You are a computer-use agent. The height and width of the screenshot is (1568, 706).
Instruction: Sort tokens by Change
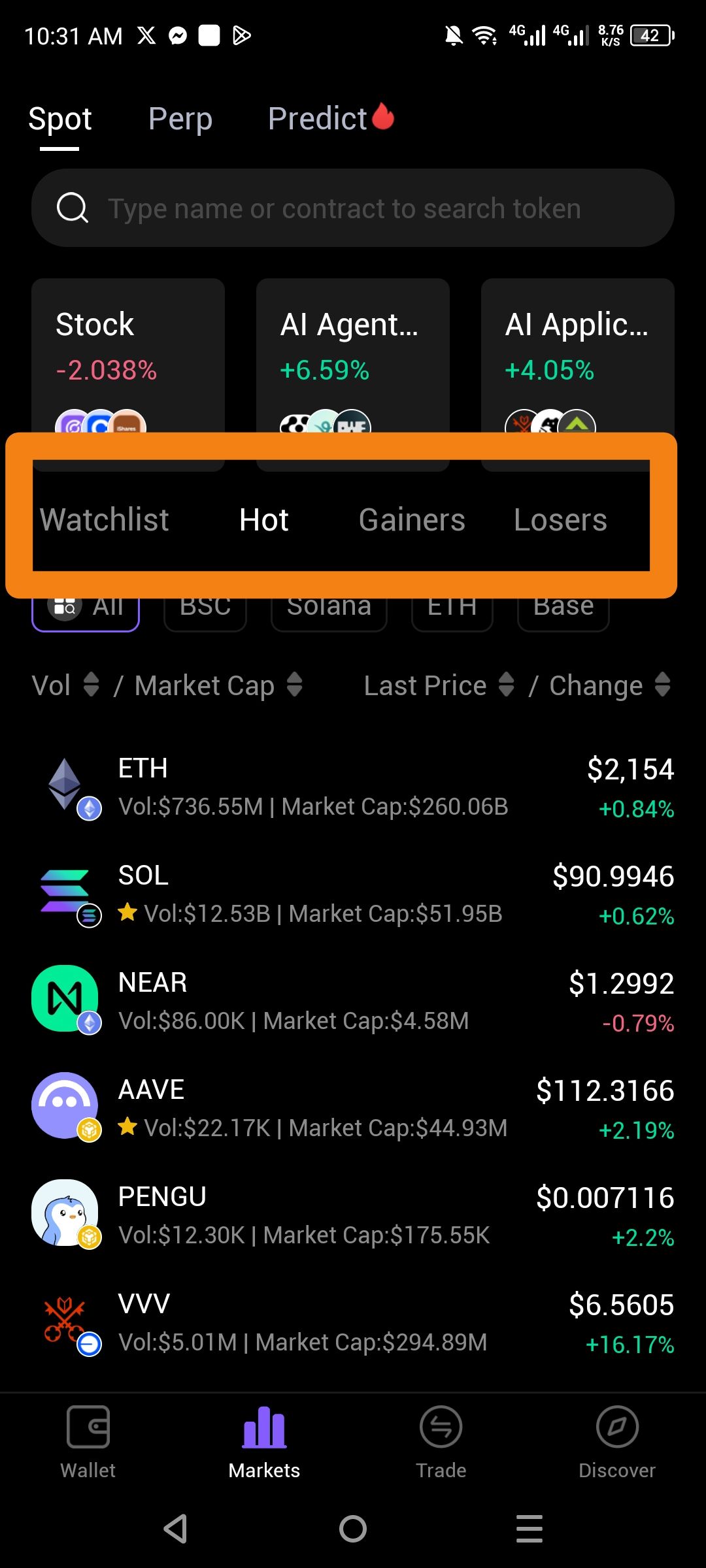(x=611, y=685)
